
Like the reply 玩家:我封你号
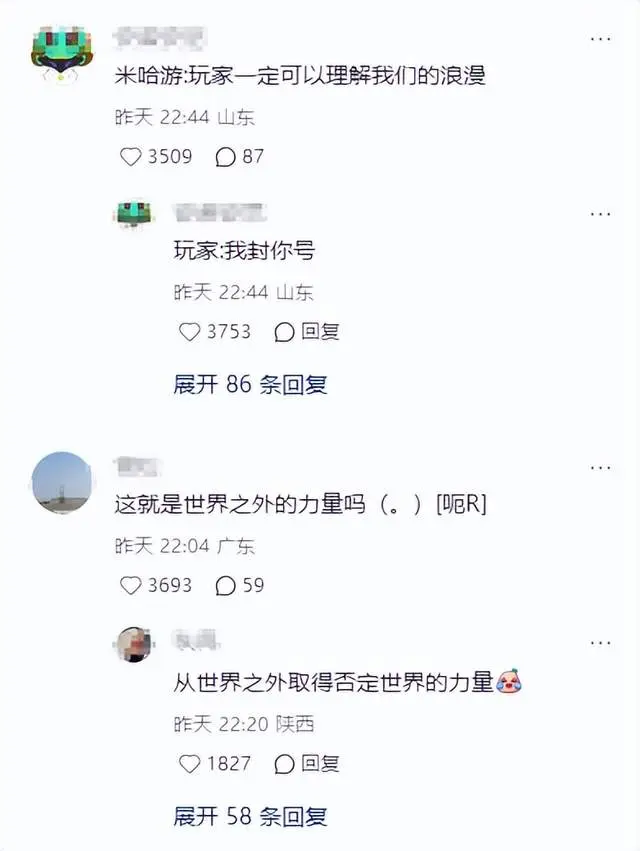189,331
